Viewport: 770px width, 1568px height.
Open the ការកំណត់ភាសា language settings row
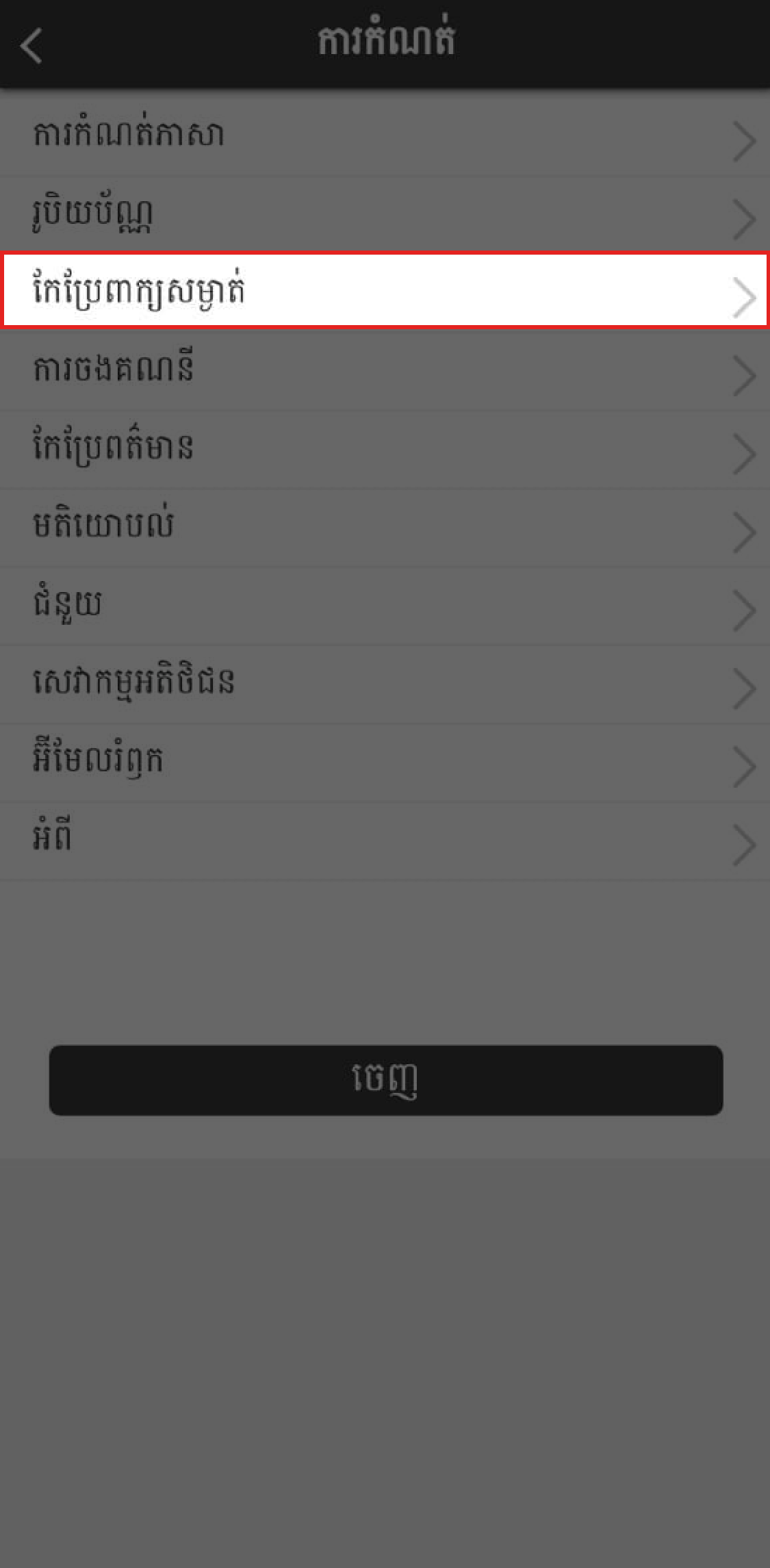[x=385, y=136]
